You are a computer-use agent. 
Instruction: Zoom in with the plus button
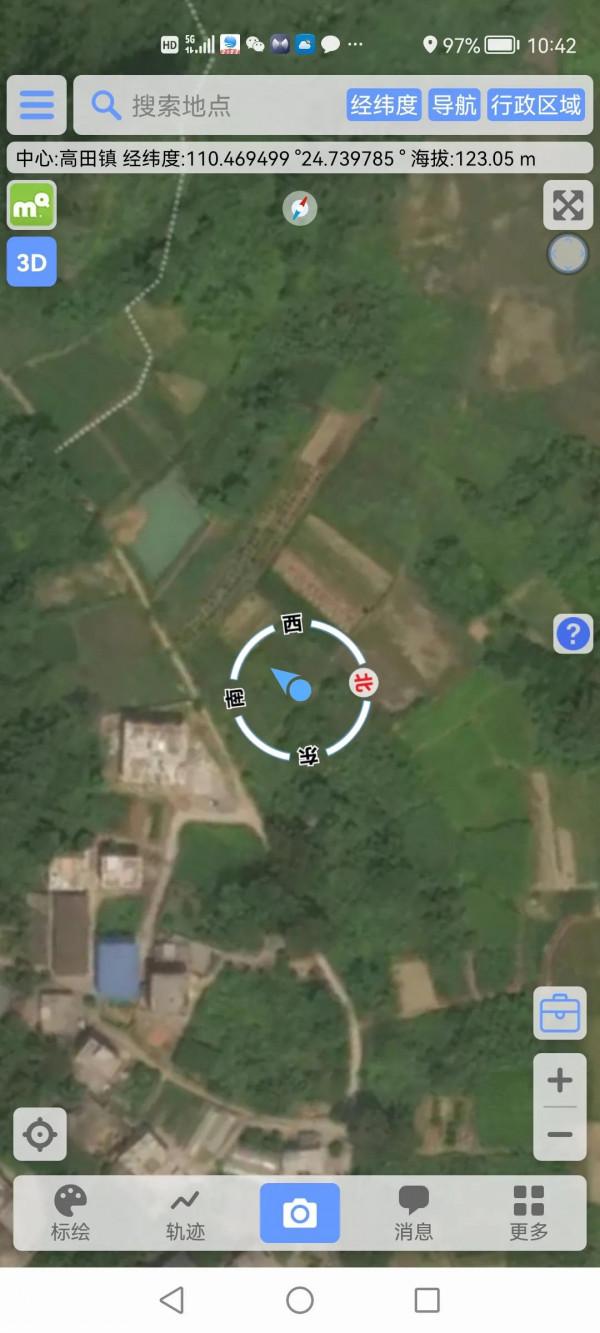click(x=560, y=1080)
